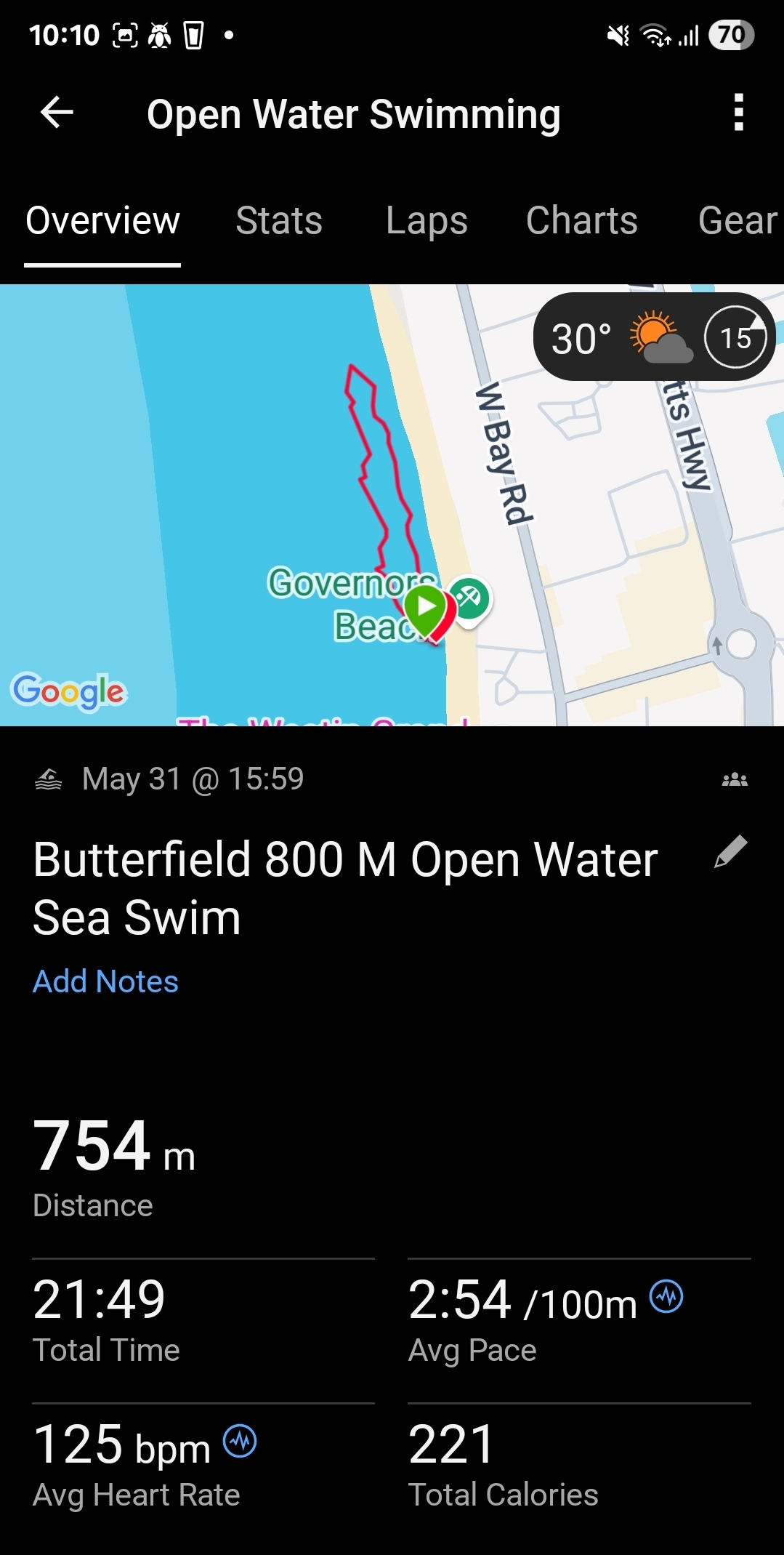Screen dimensions: 784x1555
Task: Open the privacy audience icon
Action: pos(735,779)
